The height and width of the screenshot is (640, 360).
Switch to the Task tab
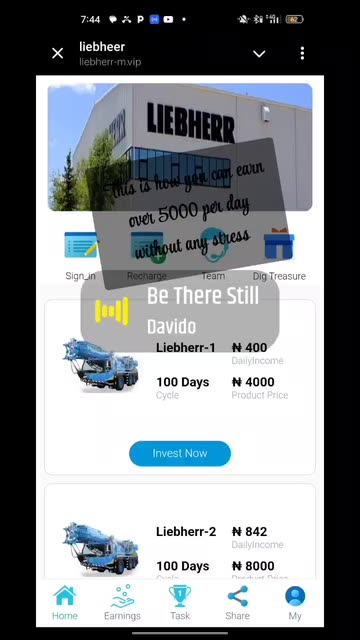pyautogui.click(x=180, y=602)
